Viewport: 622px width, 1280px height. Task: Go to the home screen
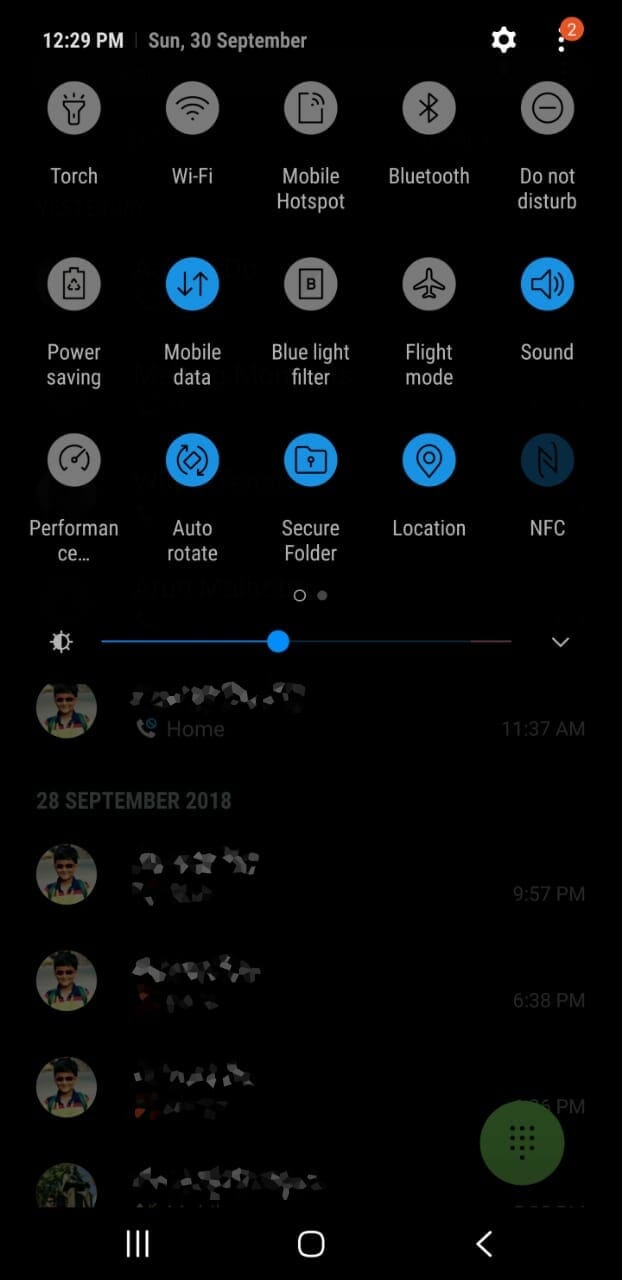click(311, 1243)
